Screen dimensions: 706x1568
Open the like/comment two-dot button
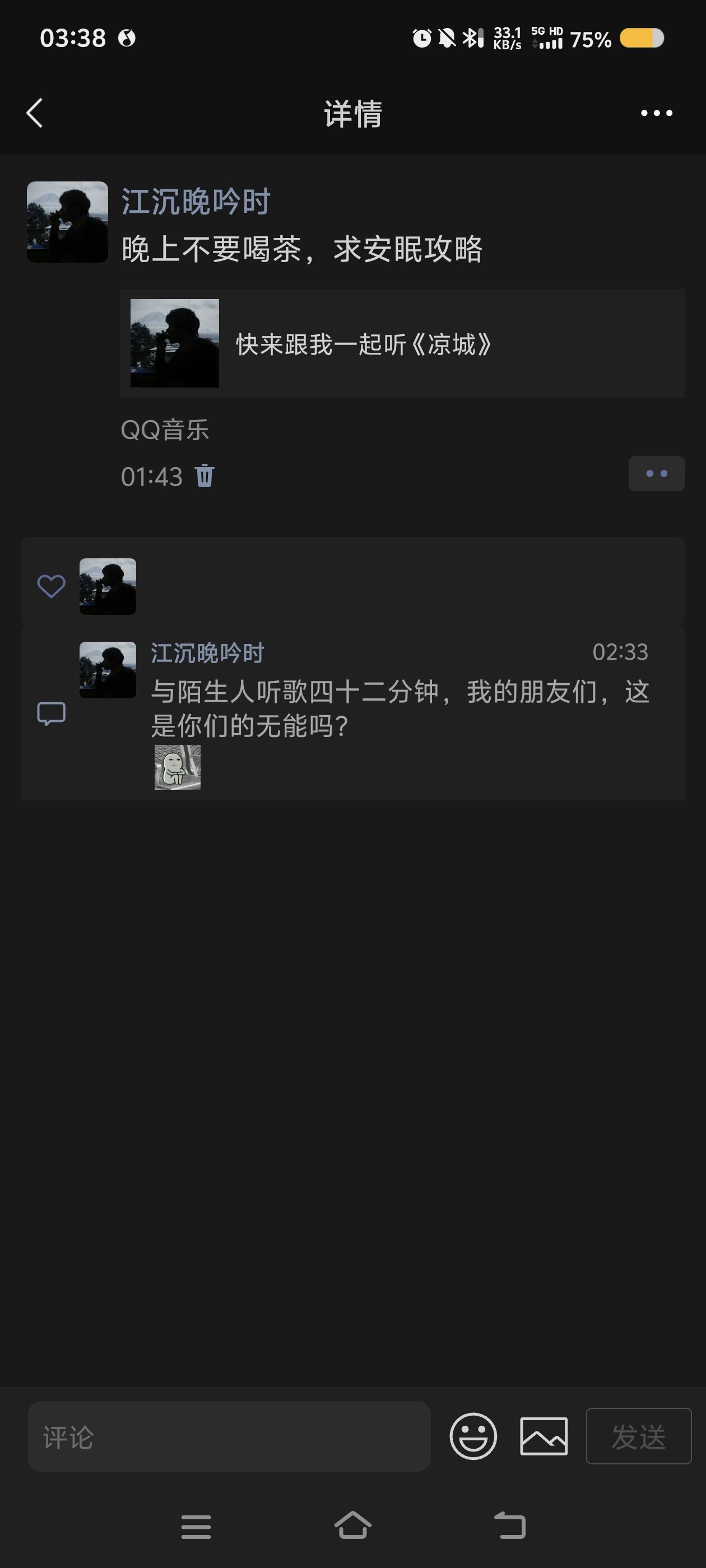(656, 474)
